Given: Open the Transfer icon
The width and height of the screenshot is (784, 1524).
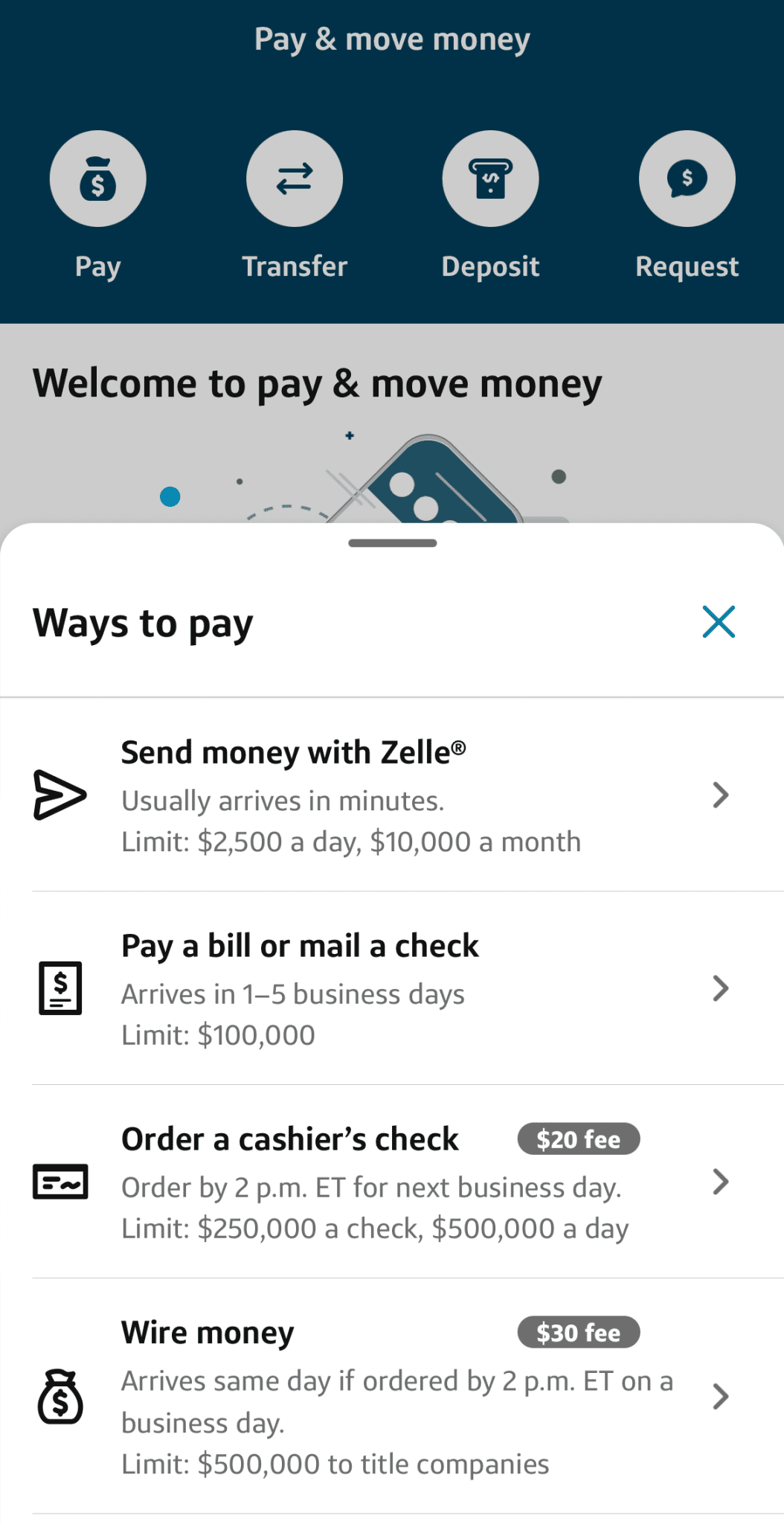Looking at the screenshot, I should point(294,179).
